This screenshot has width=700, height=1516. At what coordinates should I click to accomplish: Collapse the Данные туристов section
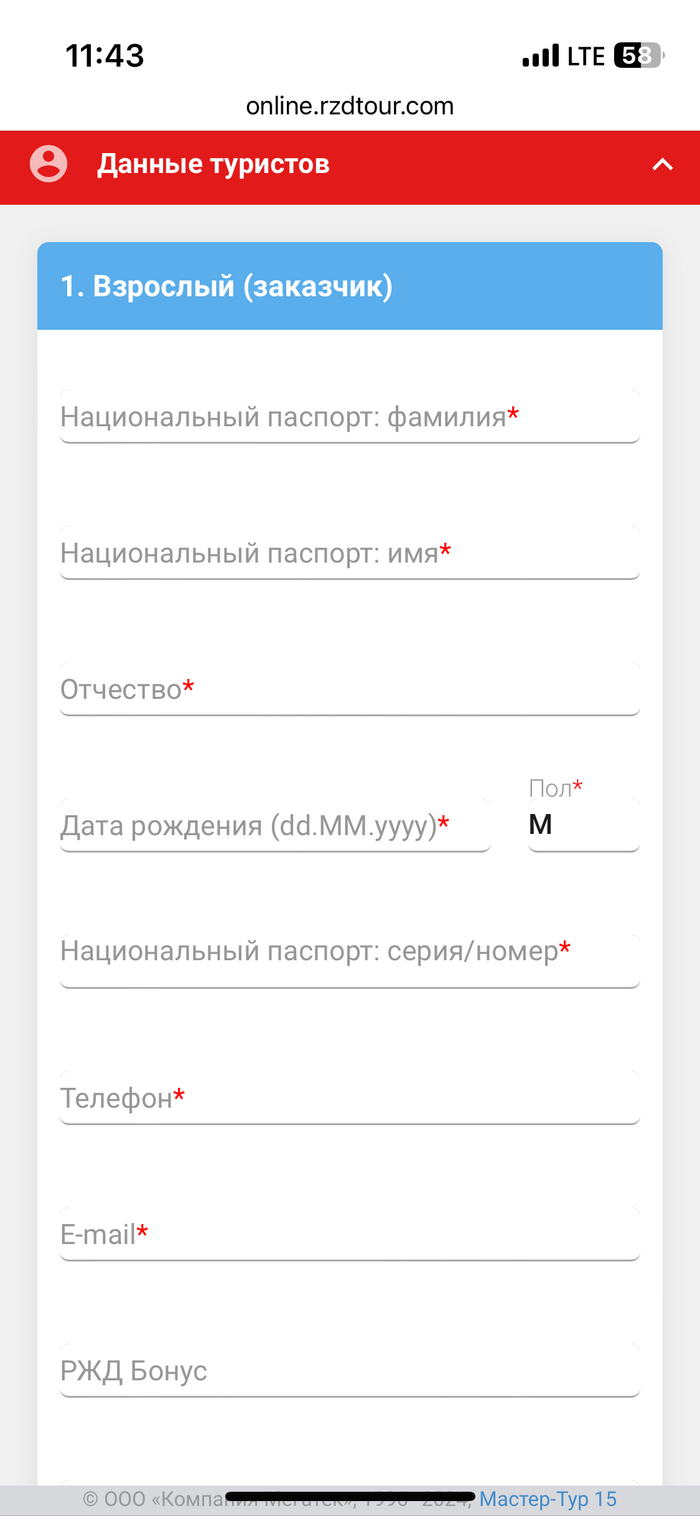click(x=662, y=165)
